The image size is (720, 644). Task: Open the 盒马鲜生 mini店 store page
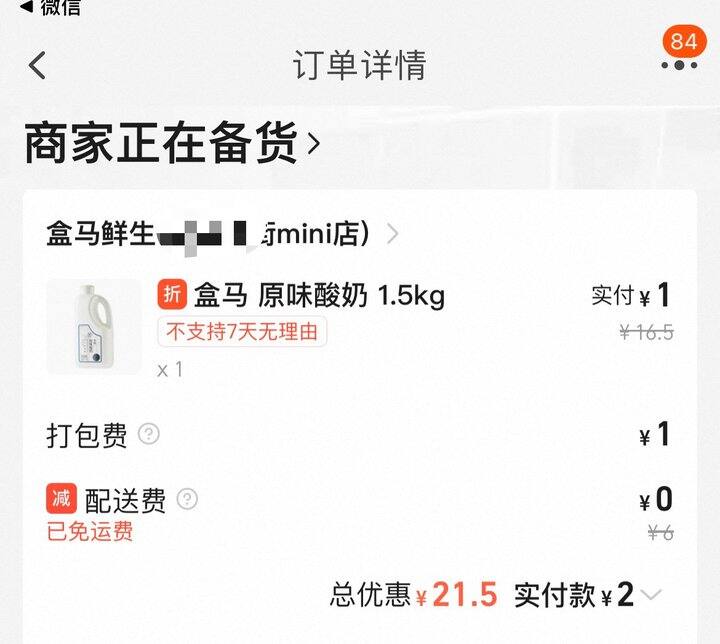(x=222, y=234)
